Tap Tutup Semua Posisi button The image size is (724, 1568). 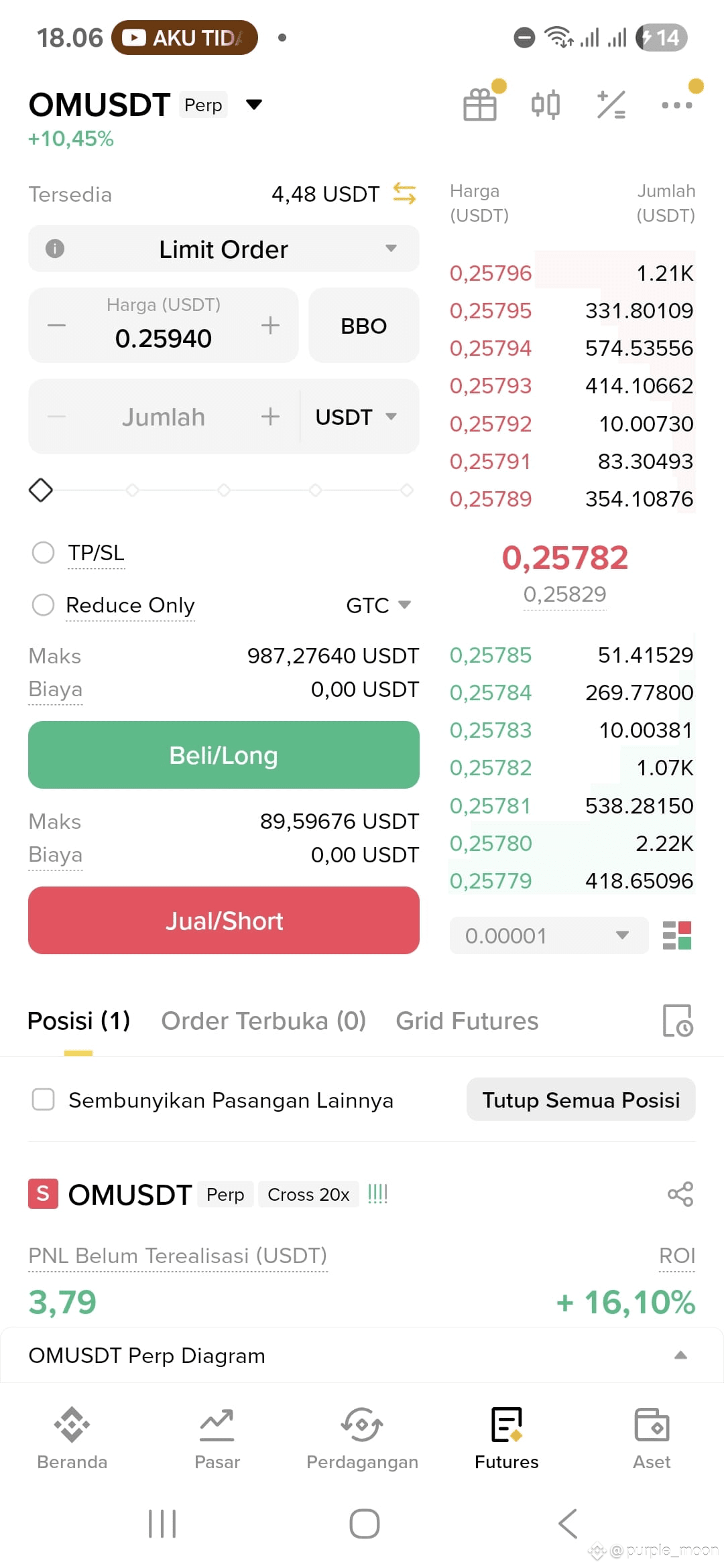(x=581, y=1100)
